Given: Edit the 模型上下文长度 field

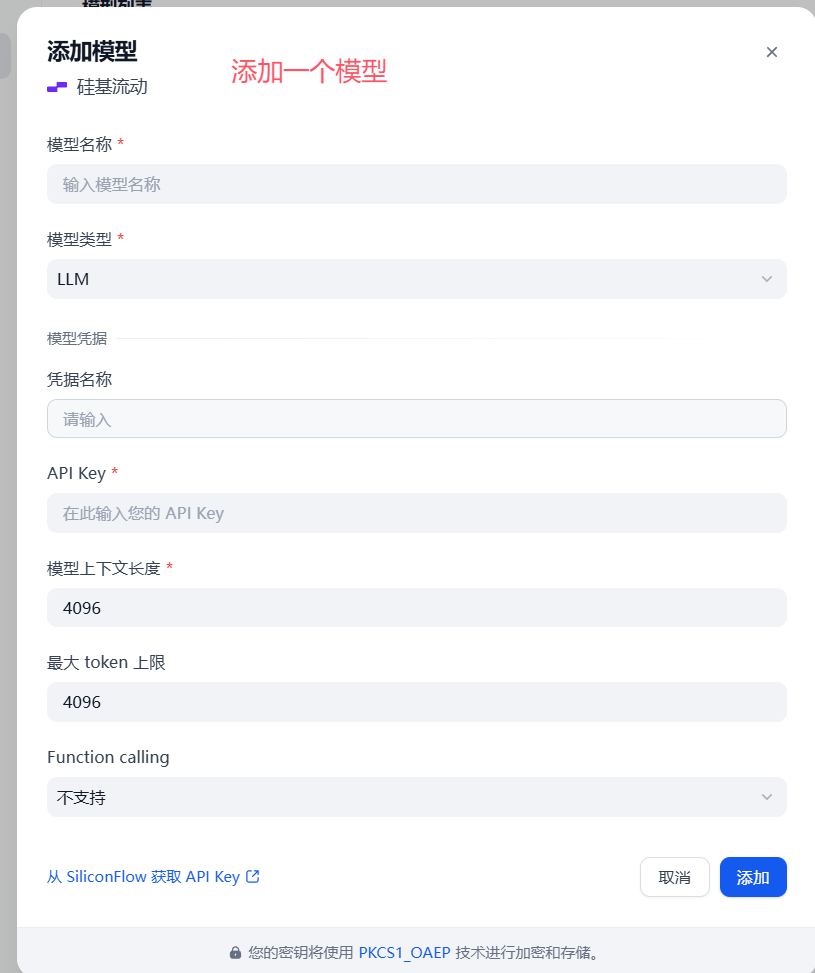Looking at the screenshot, I should [x=416, y=608].
